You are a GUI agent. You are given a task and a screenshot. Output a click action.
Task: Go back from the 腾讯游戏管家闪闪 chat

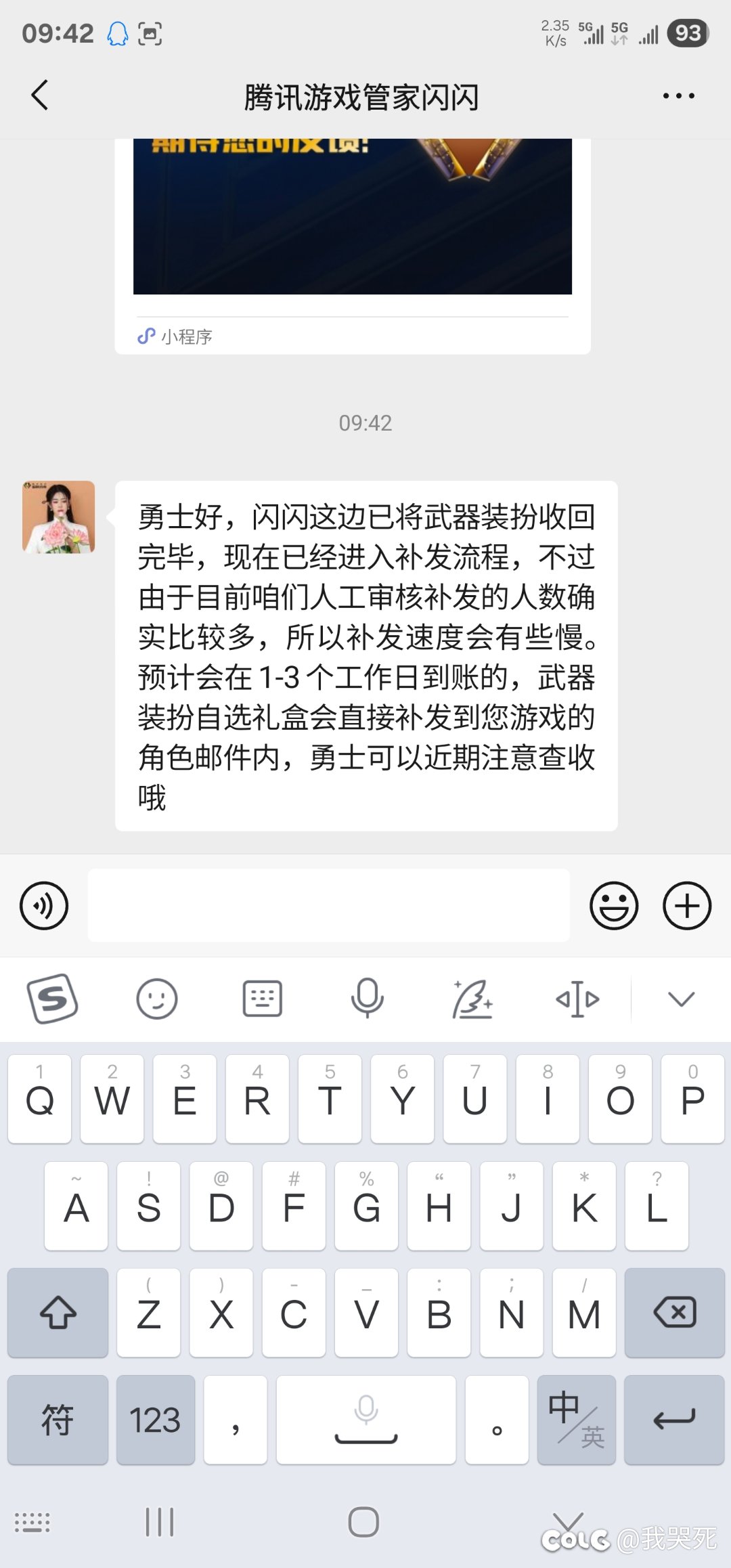(x=40, y=95)
